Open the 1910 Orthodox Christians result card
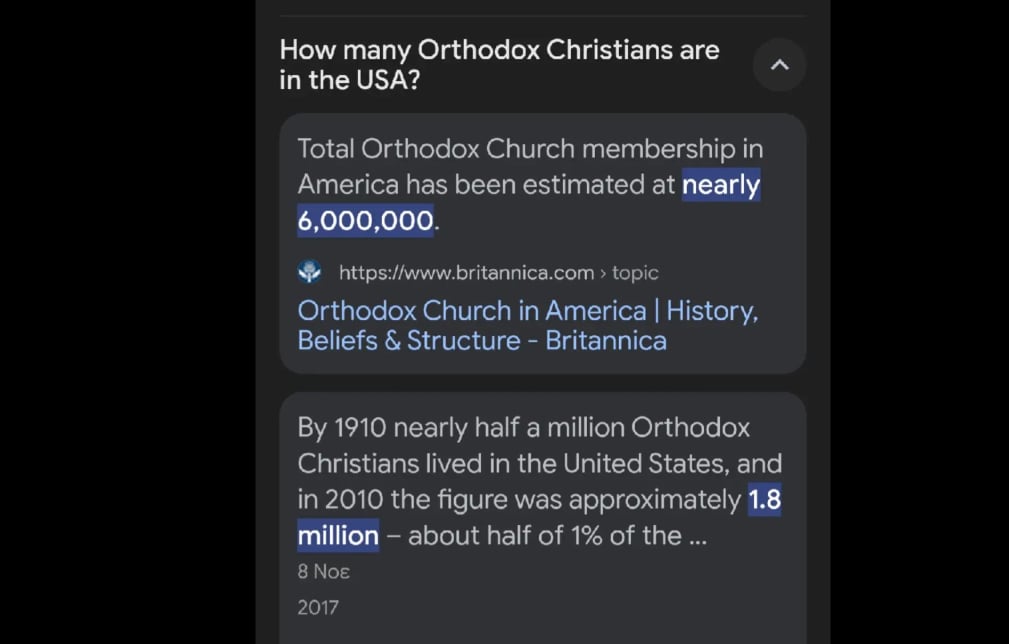This screenshot has height=644, width=1009. pyautogui.click(x=541, y=481)
